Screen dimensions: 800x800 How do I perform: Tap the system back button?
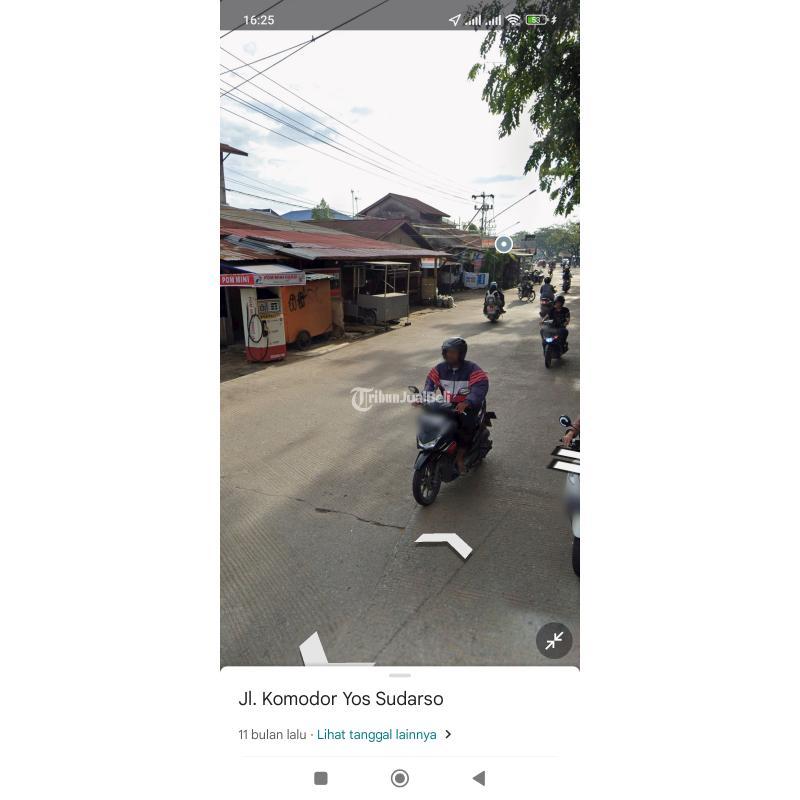point(478,778)
